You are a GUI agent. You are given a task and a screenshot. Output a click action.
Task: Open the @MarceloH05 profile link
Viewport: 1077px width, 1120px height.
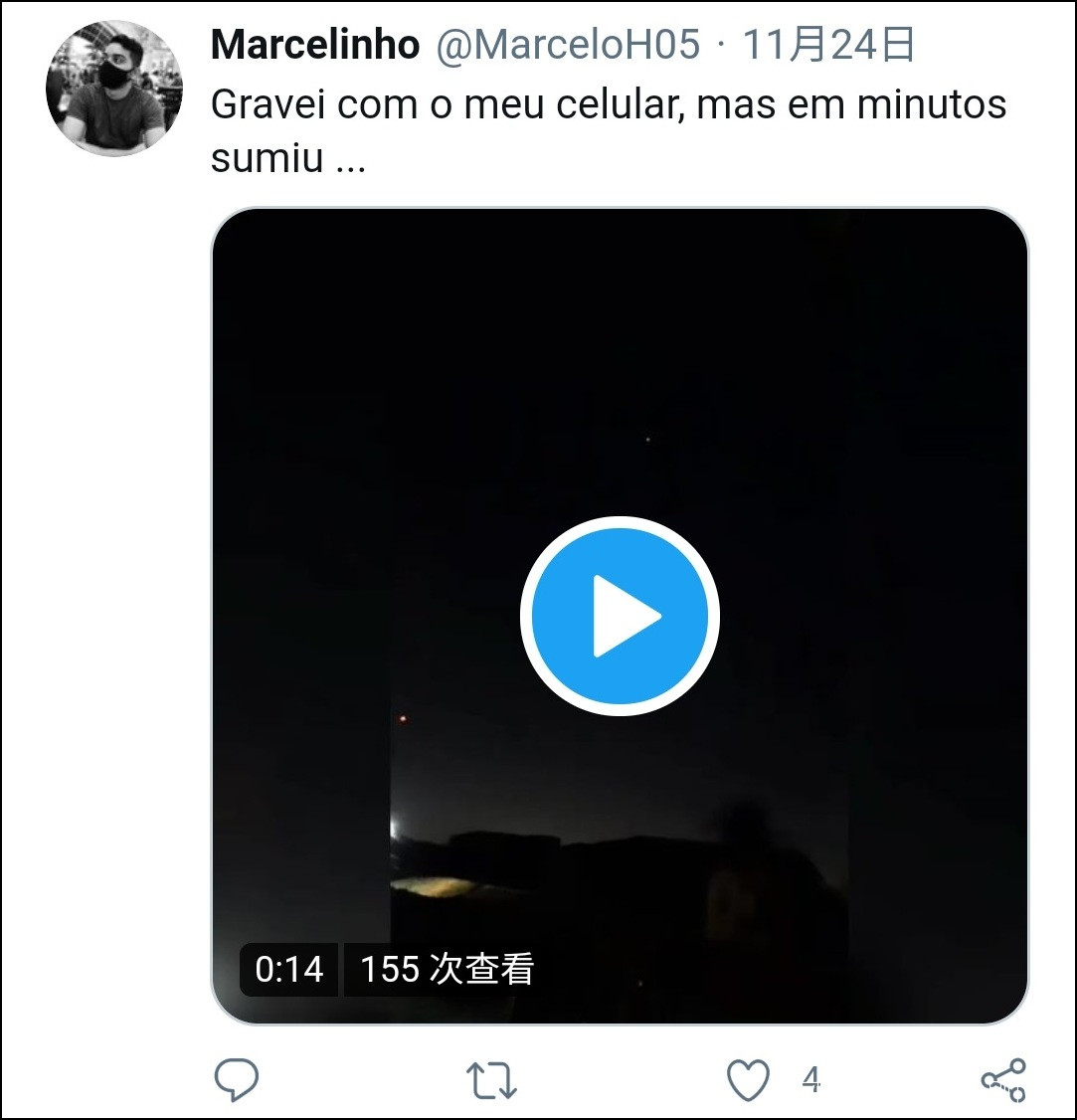tap(568, 45)
